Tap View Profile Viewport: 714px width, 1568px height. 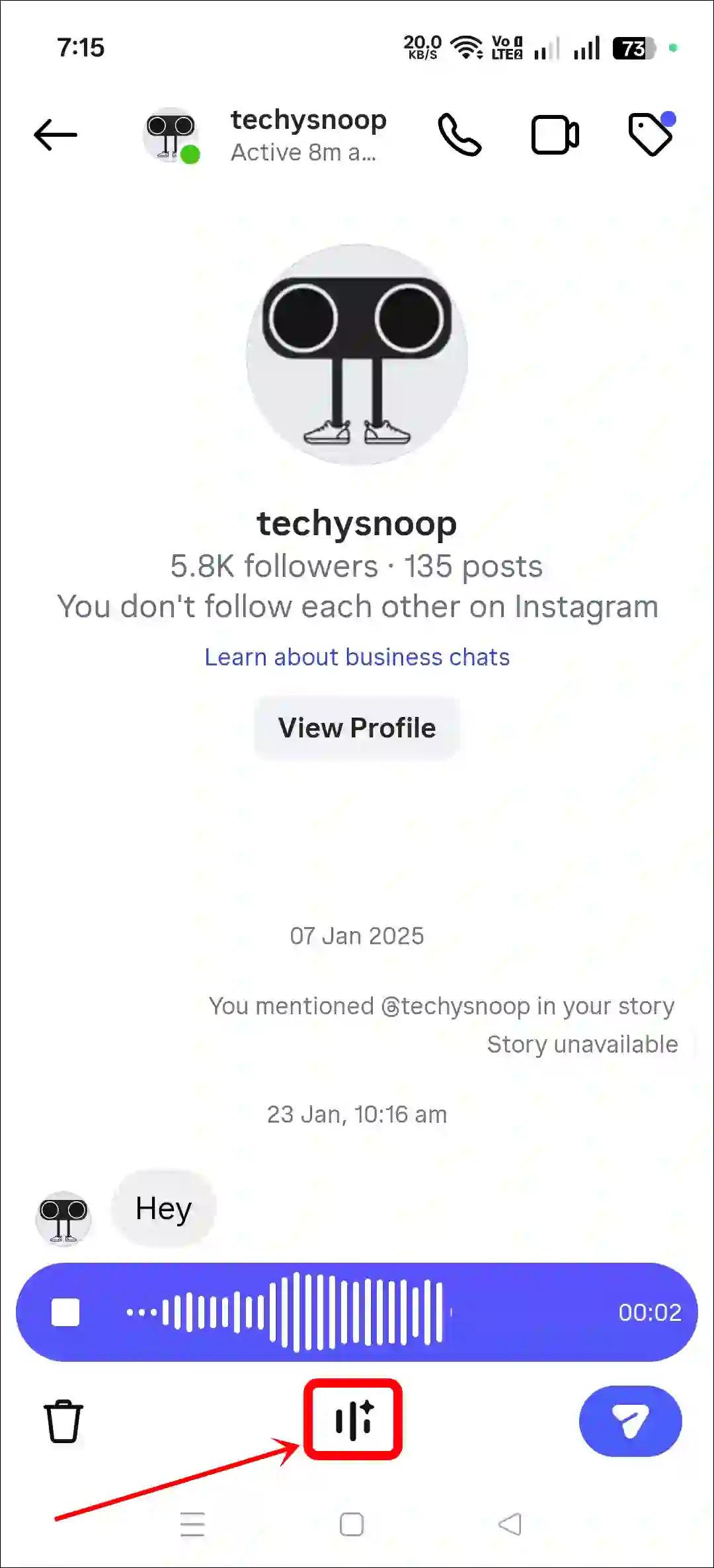(x=356, y=728)
